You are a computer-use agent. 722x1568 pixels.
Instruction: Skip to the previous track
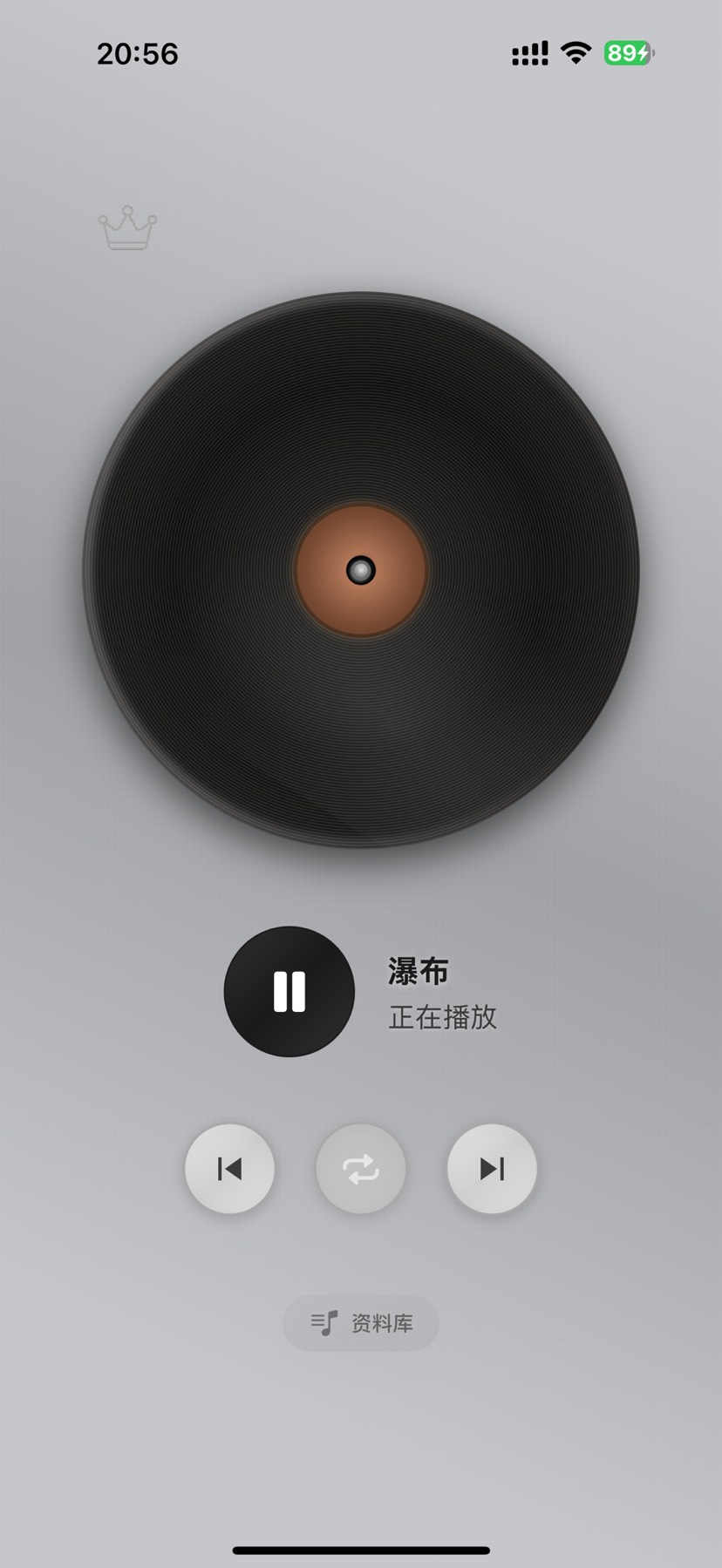coord(229,1168)
